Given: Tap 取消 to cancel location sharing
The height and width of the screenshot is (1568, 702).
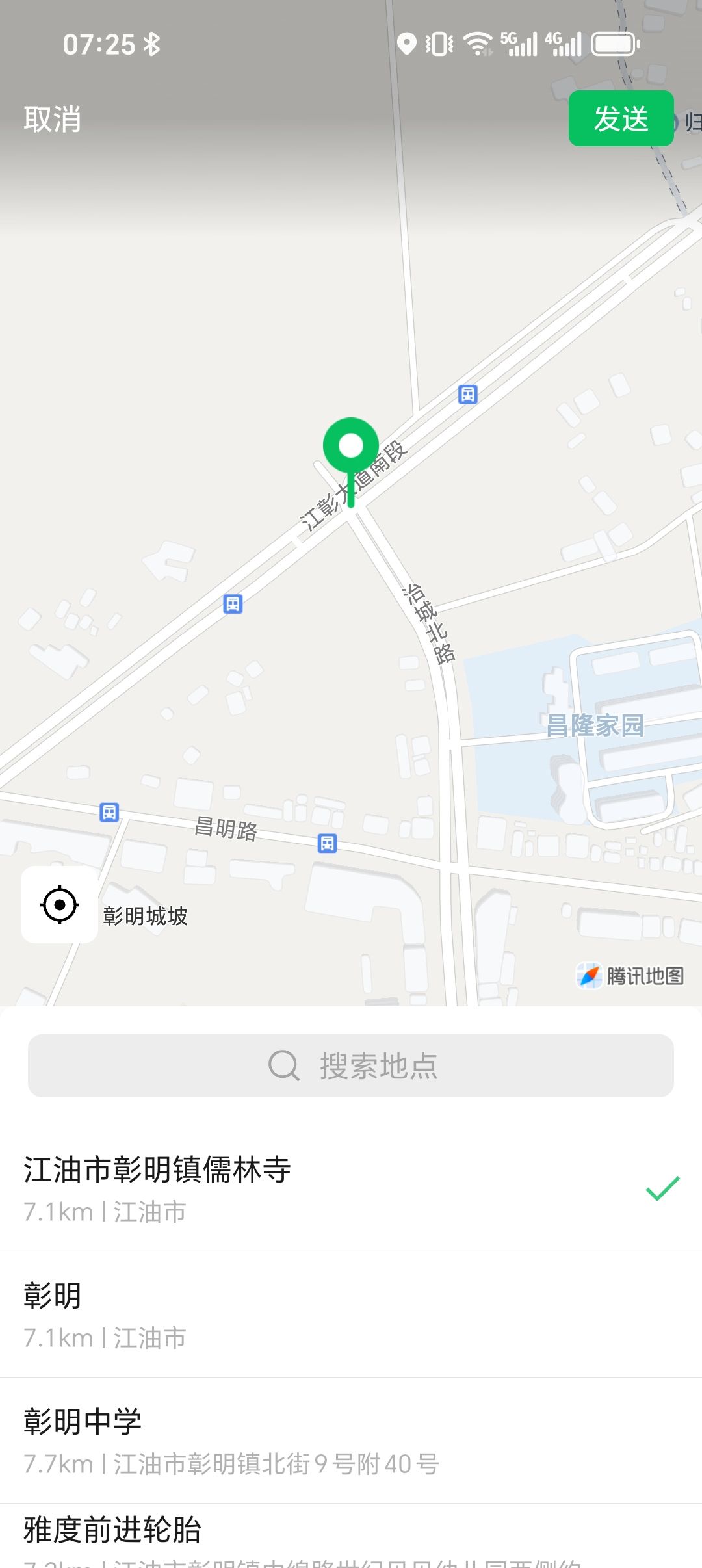Looking at the screenshot, I should [53, 119].
